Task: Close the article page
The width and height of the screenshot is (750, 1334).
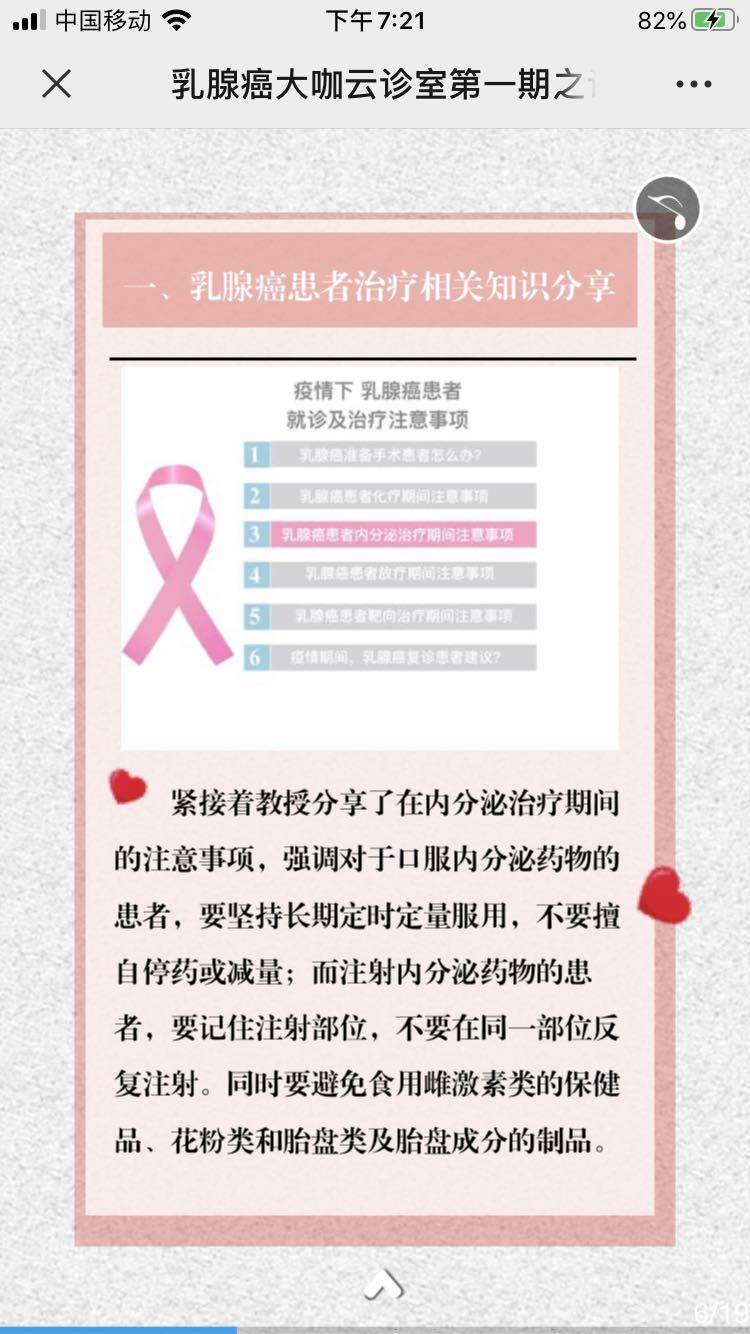Action: [x=57, y=84]
